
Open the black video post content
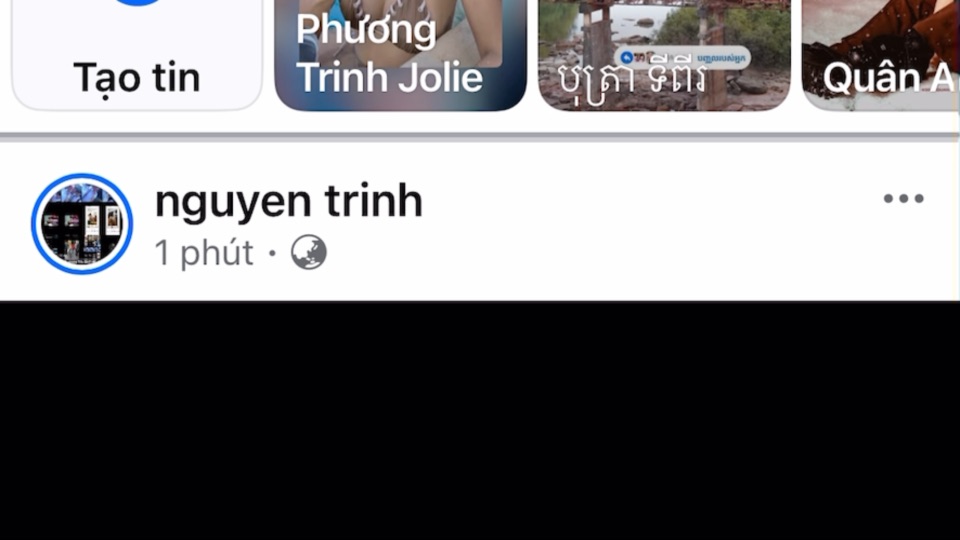pos(480,420)
